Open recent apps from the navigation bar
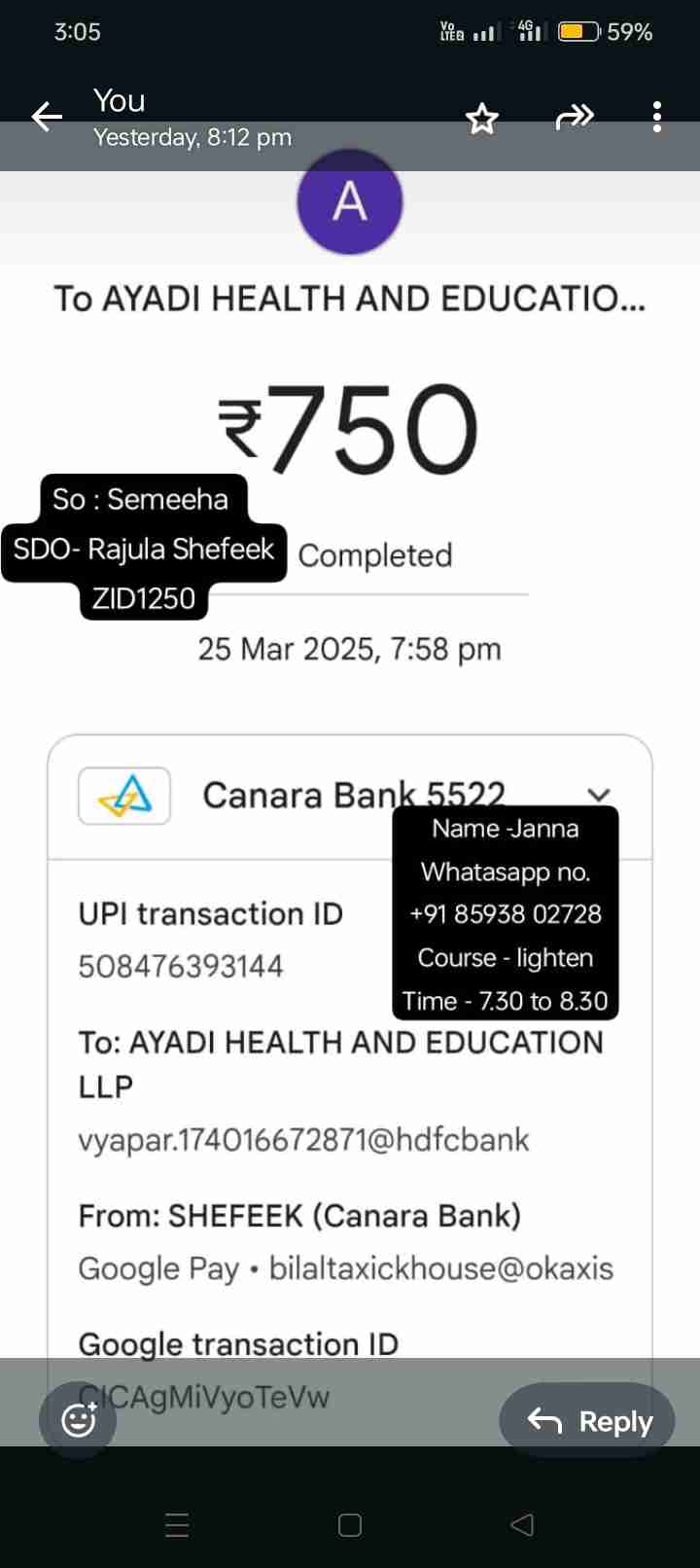This screenshot has height=1568, width=700. click(177, 1524)
